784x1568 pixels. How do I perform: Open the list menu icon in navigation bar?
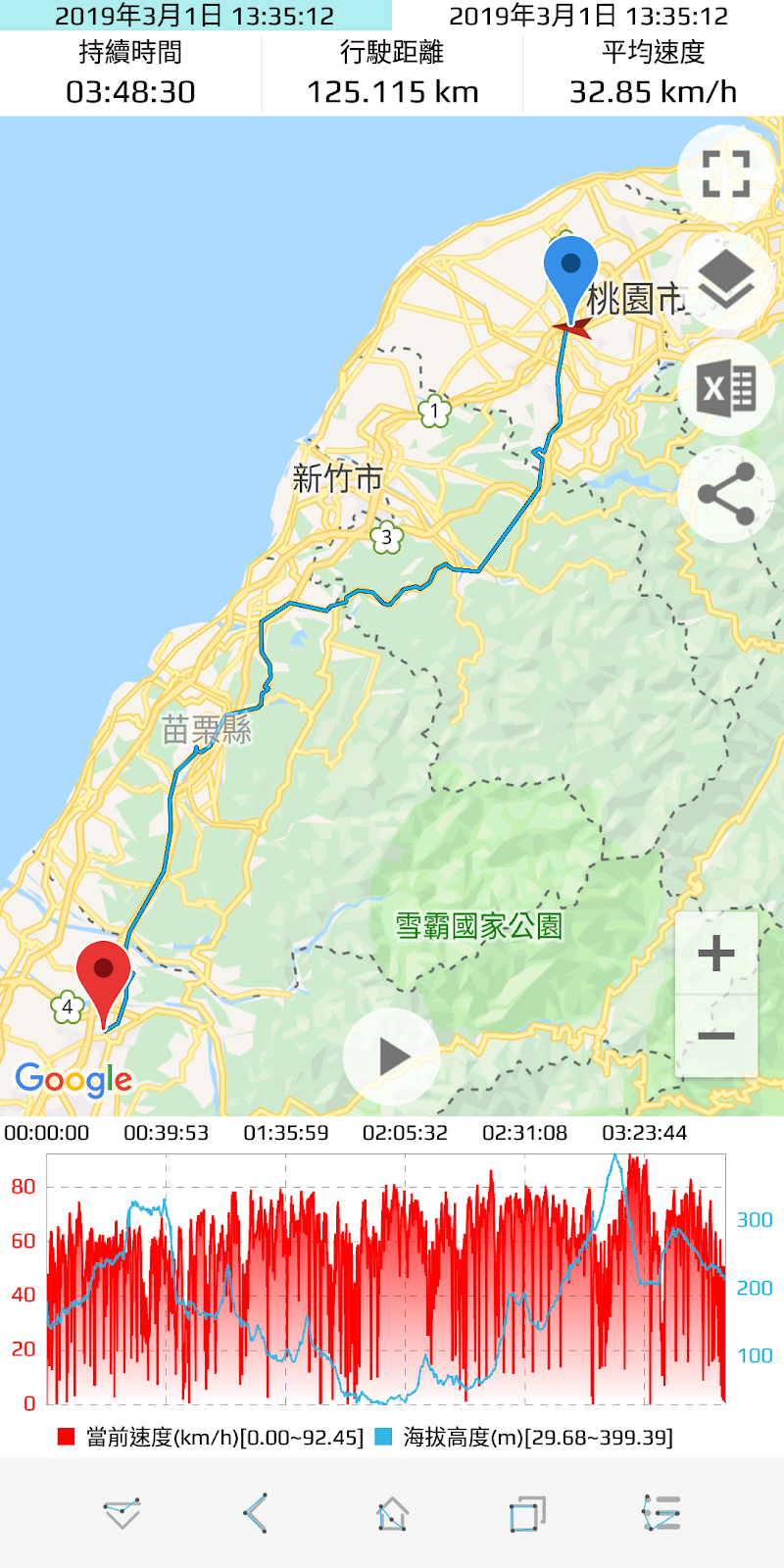pos(661,1513)
